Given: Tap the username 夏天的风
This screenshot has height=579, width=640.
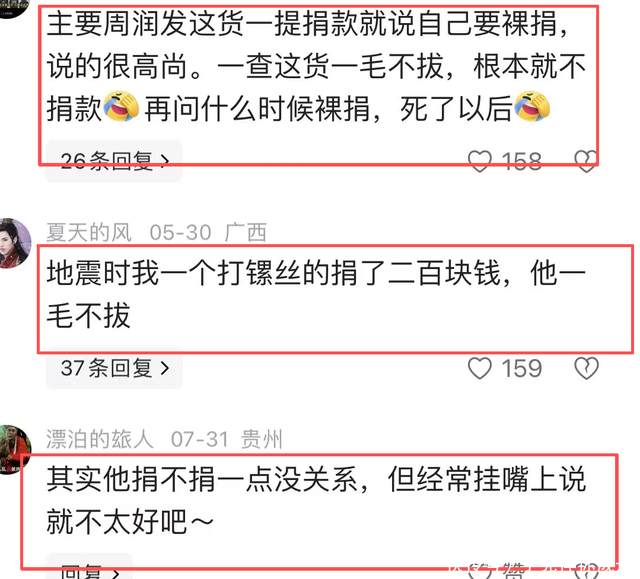Looking at the screenshot, I should 89,232.
